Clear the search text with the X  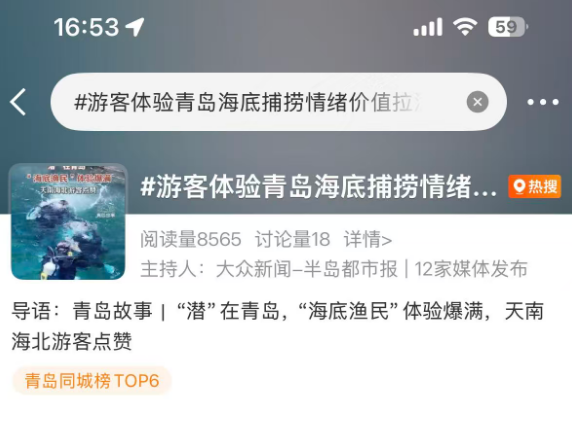[477, 102]
